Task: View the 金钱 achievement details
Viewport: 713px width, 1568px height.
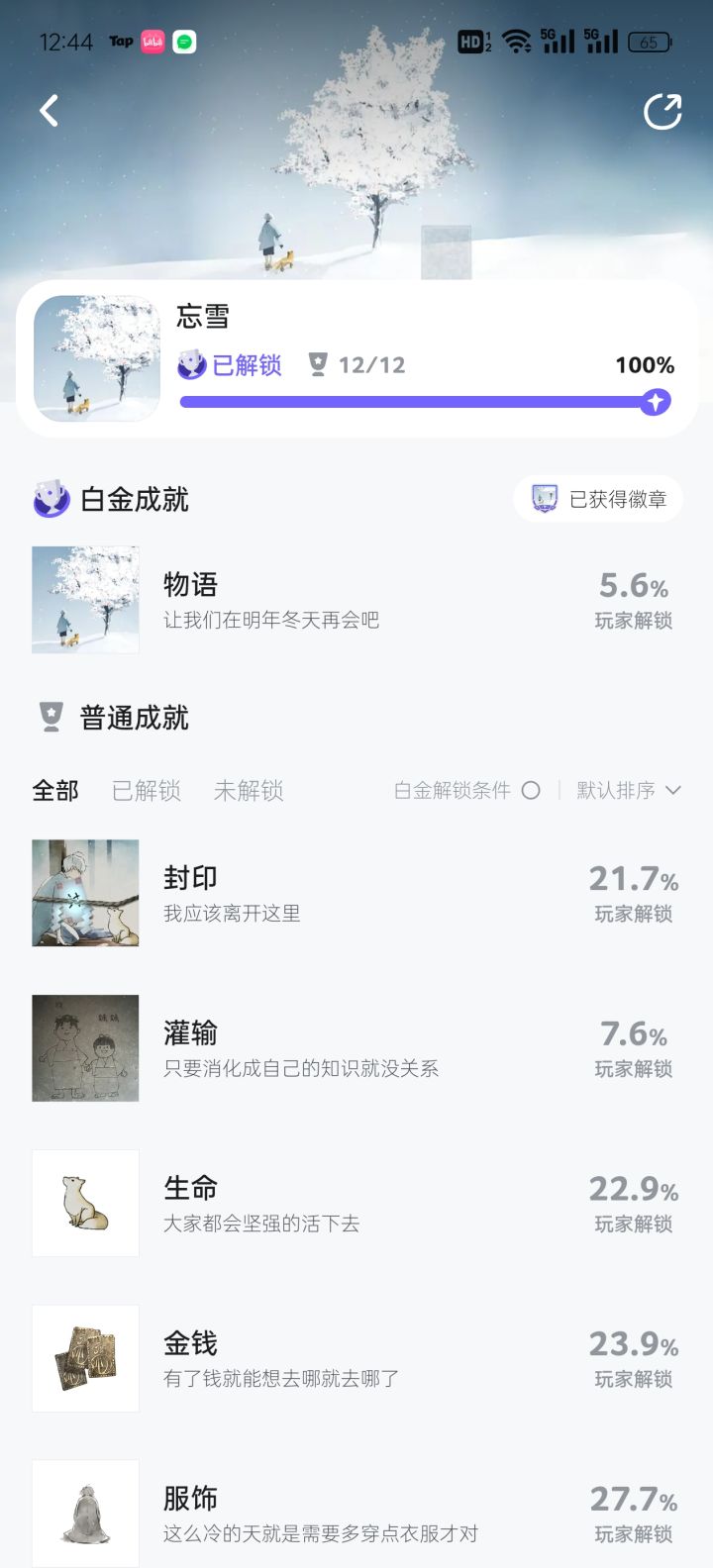Action: [x=356, y=1358]
